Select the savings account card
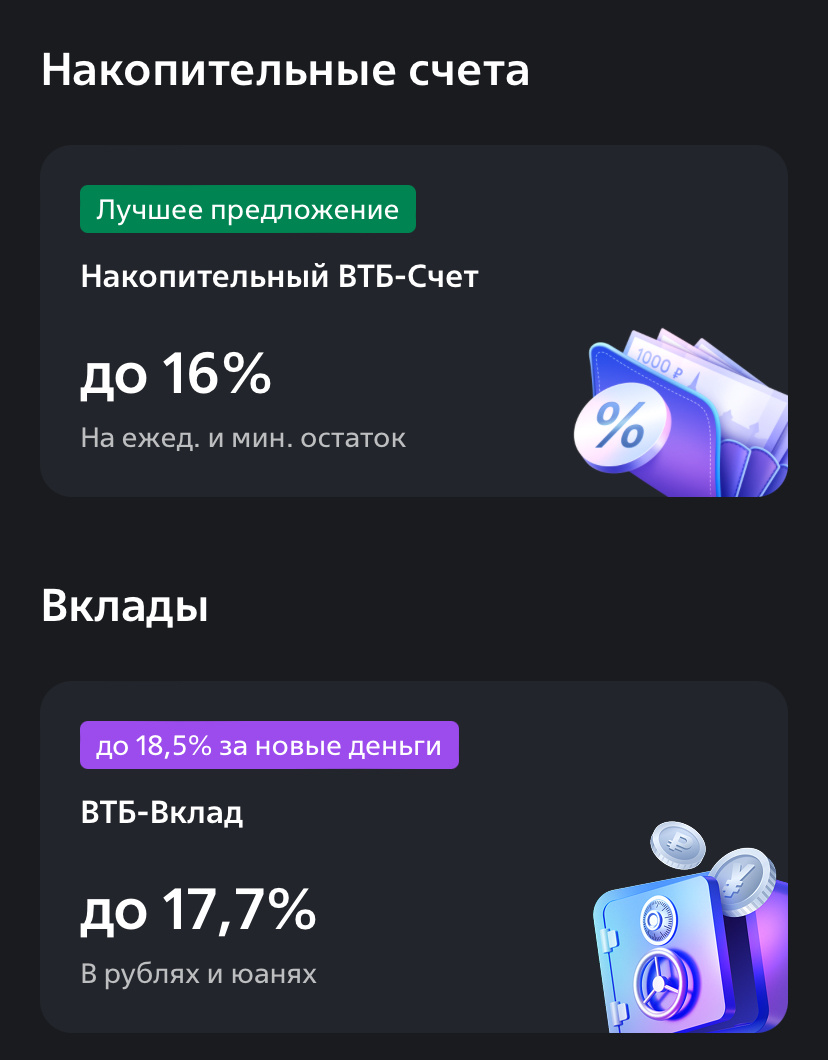The image size is (828, 1060). point(414,322)
